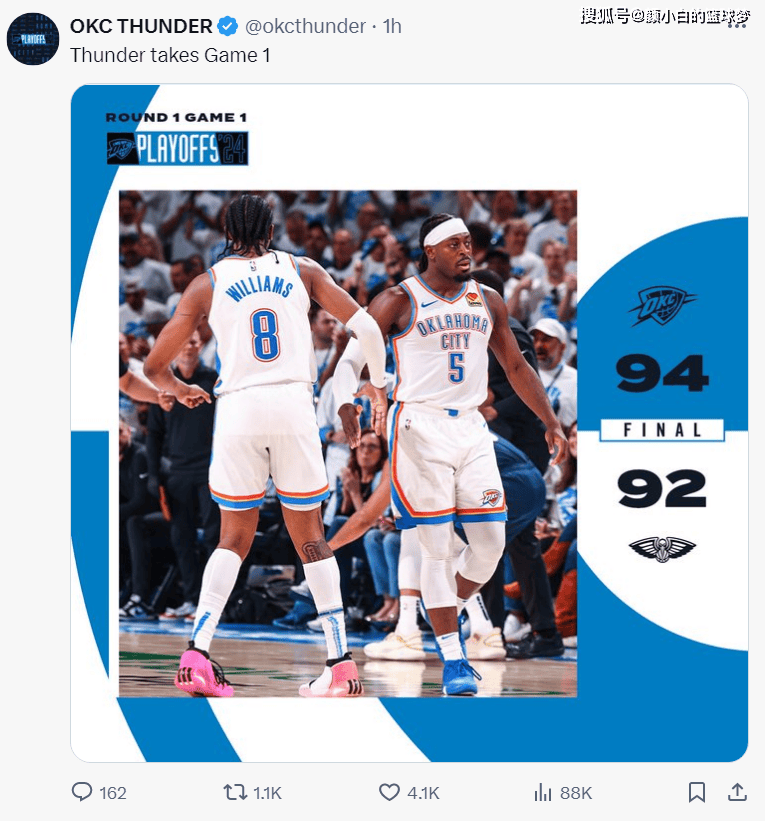Reply to the Thunder's tweet
The image size is (765, 821).
coord(83,792)
